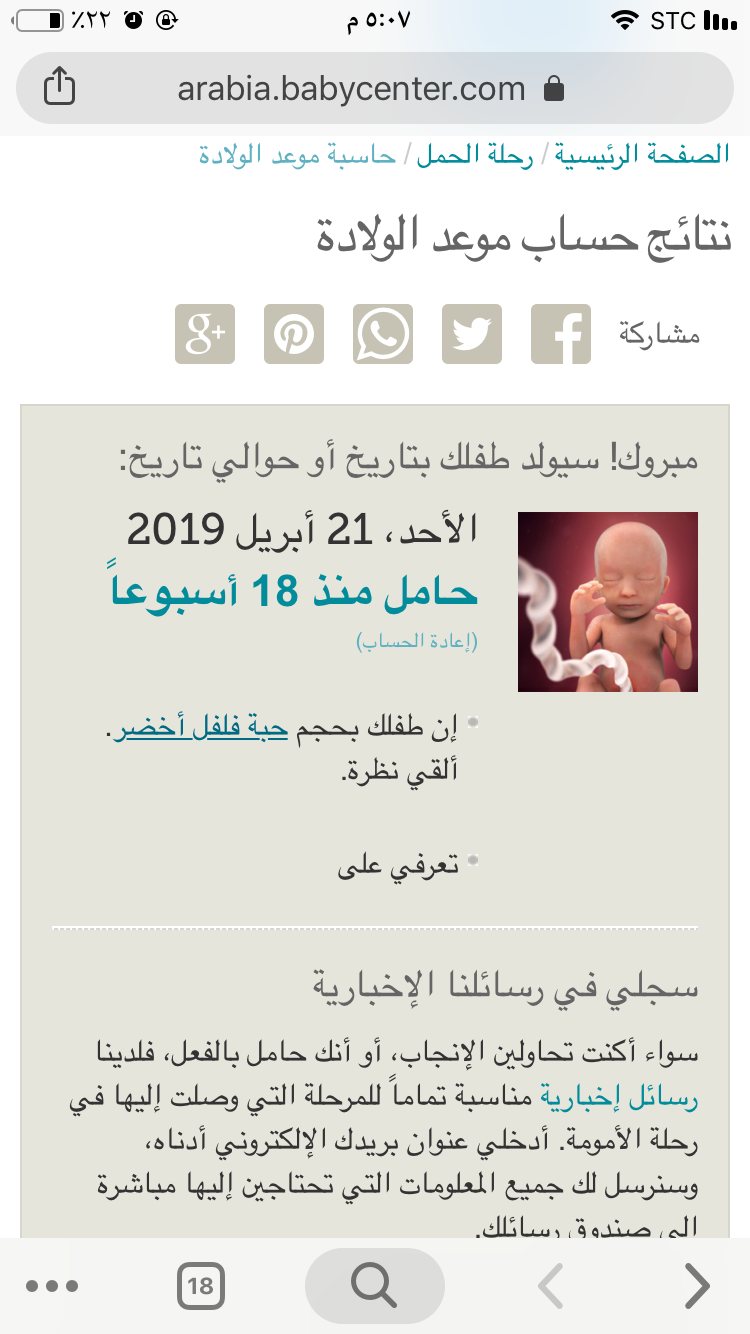Screen dimensions: 750x1334
Task: Go to the رحلة الحمل breadcrumb
Action: 475,155
